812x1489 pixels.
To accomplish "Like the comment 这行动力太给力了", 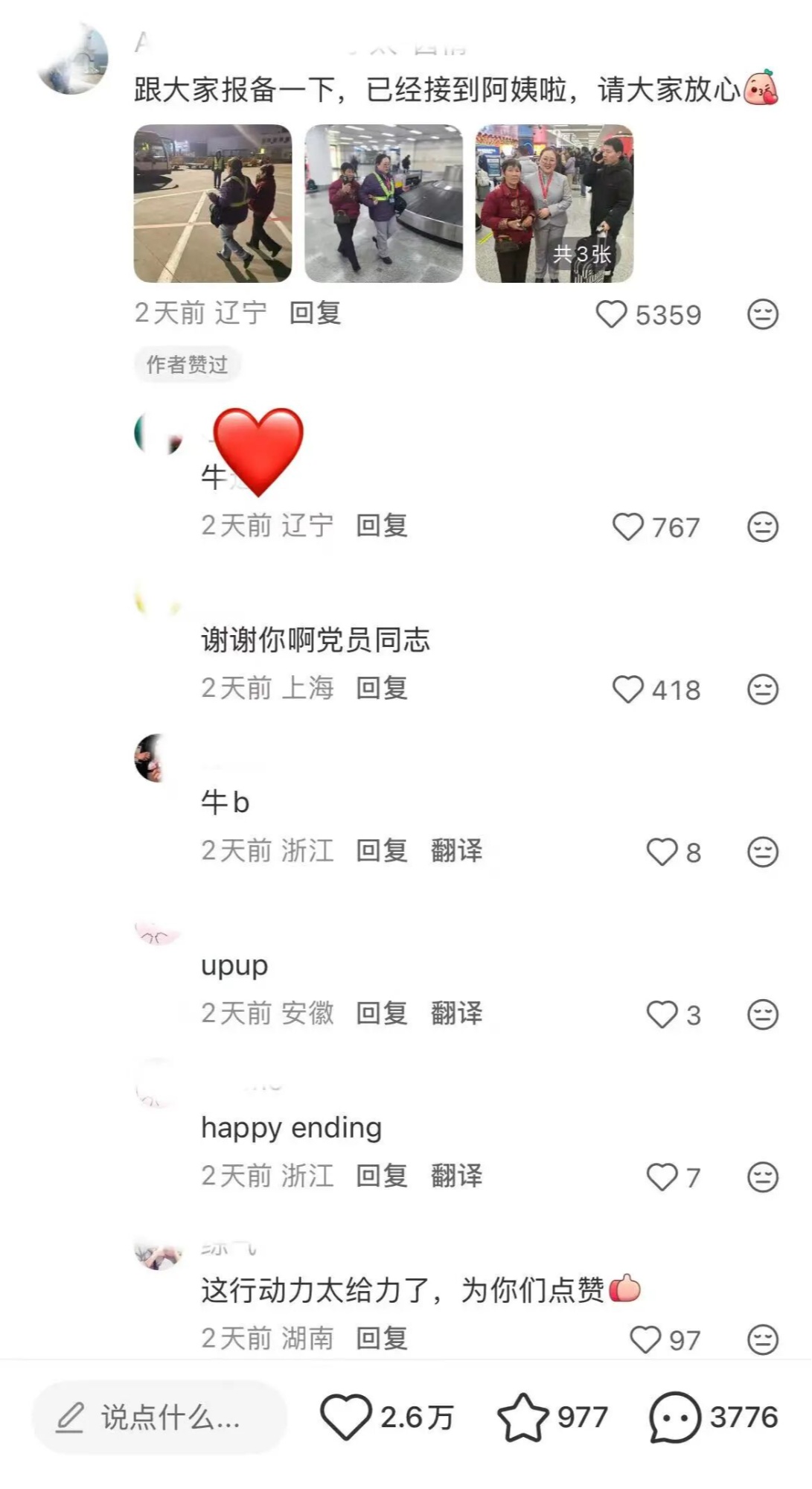I will [x=645, y=1339].
